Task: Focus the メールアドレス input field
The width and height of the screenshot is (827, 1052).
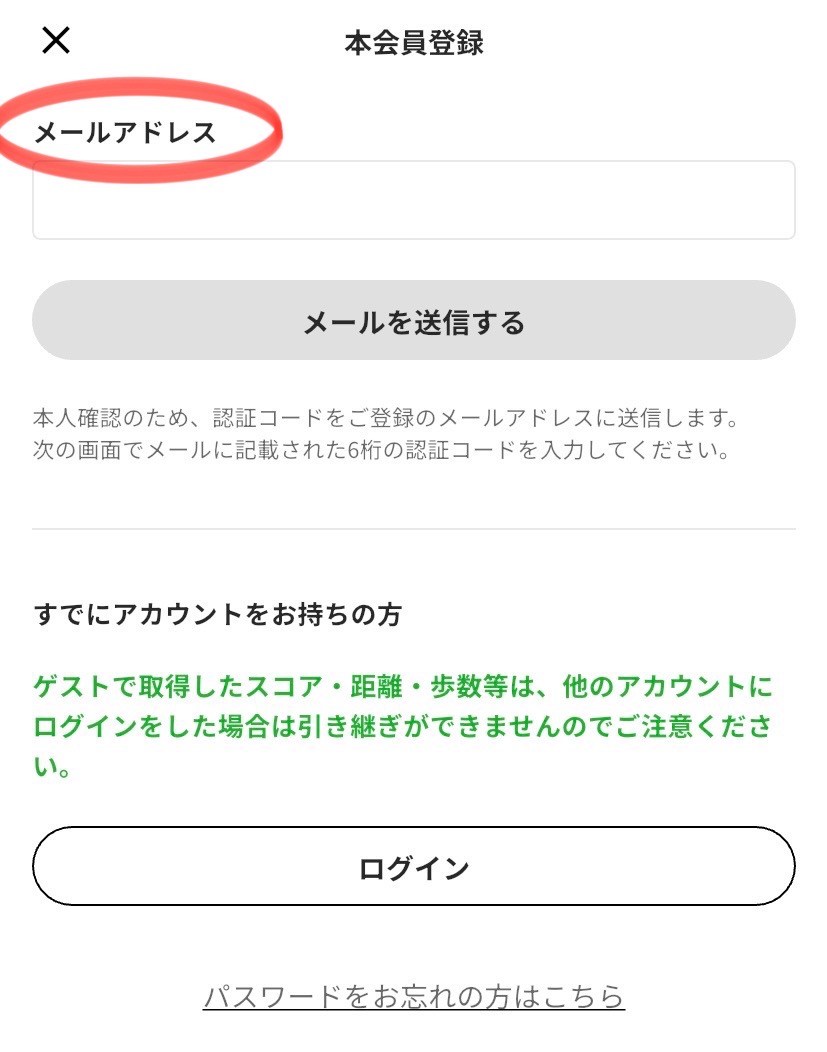Action: click(413, 200)
